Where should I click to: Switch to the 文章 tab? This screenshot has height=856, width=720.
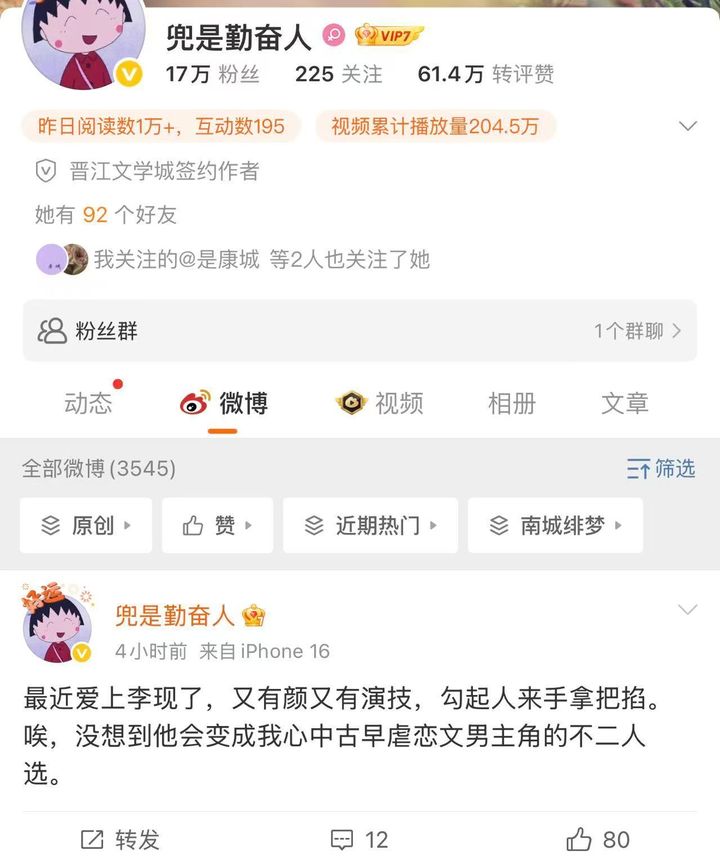(624, 403)
